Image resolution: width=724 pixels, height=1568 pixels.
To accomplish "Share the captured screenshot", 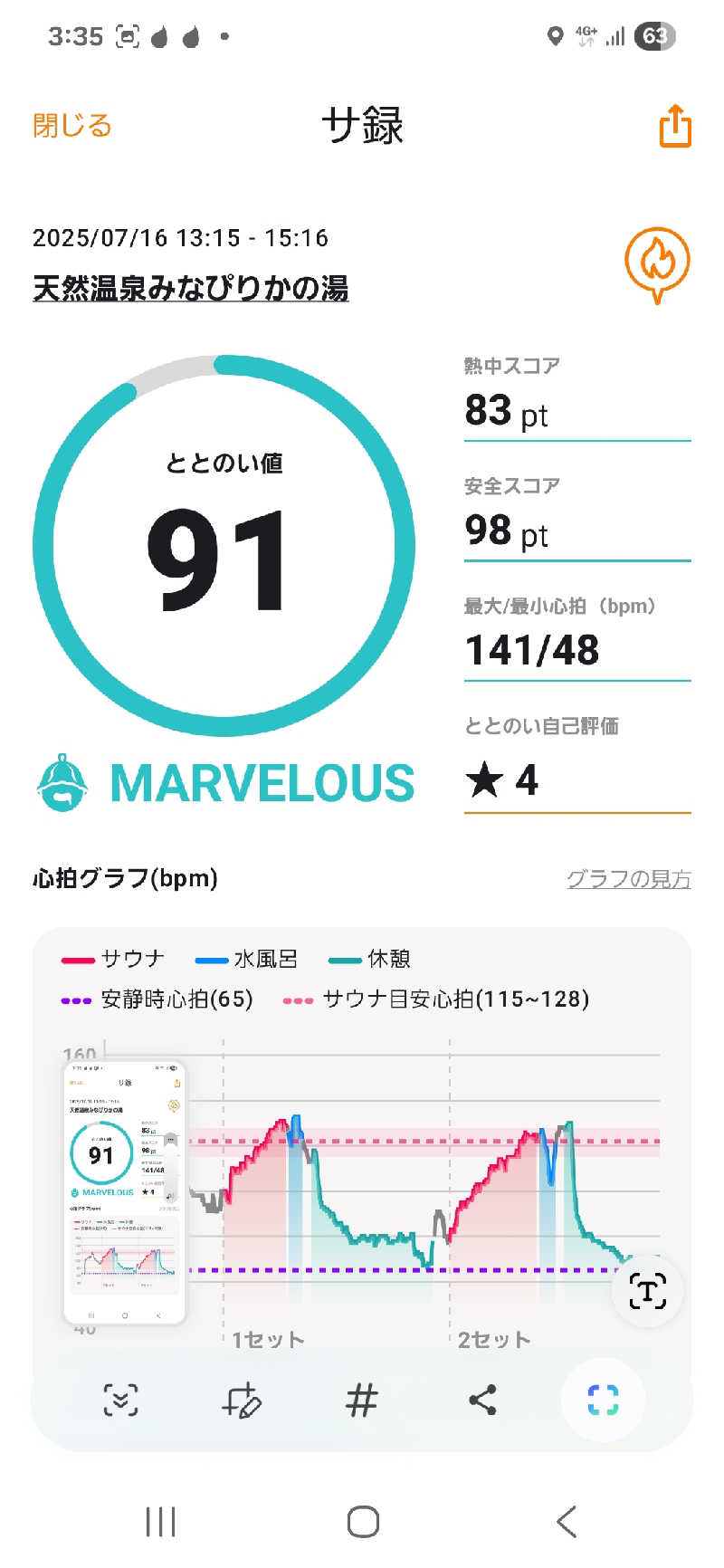I will click(x=482, y=1400).
